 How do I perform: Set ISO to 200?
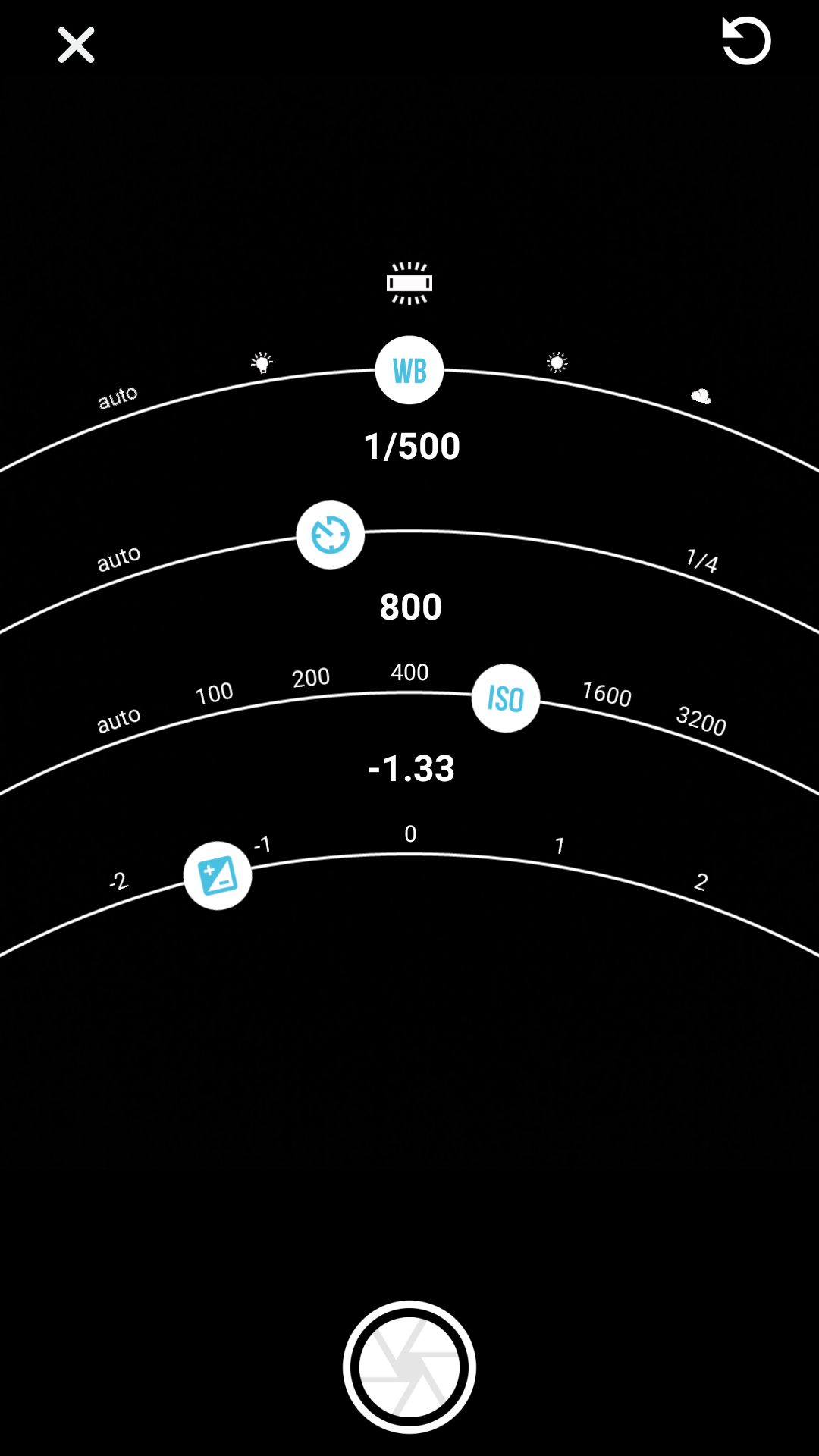coord(311,677)
